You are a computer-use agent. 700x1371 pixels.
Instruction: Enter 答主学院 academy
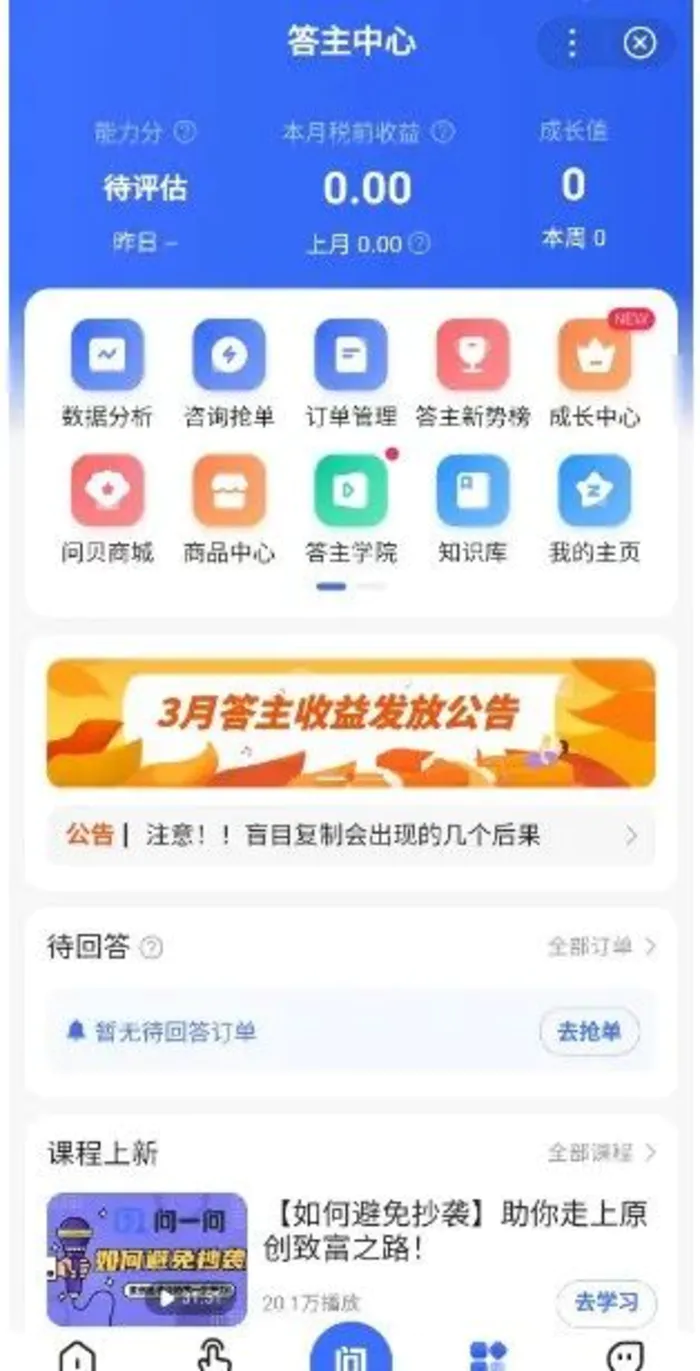tap(351, 509)
